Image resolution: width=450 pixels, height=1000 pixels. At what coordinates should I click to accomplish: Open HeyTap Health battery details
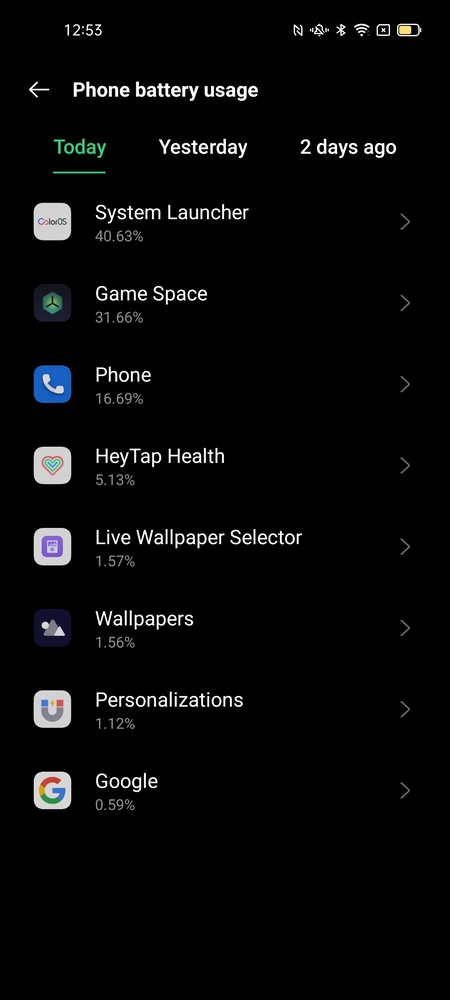coord(225,466)
